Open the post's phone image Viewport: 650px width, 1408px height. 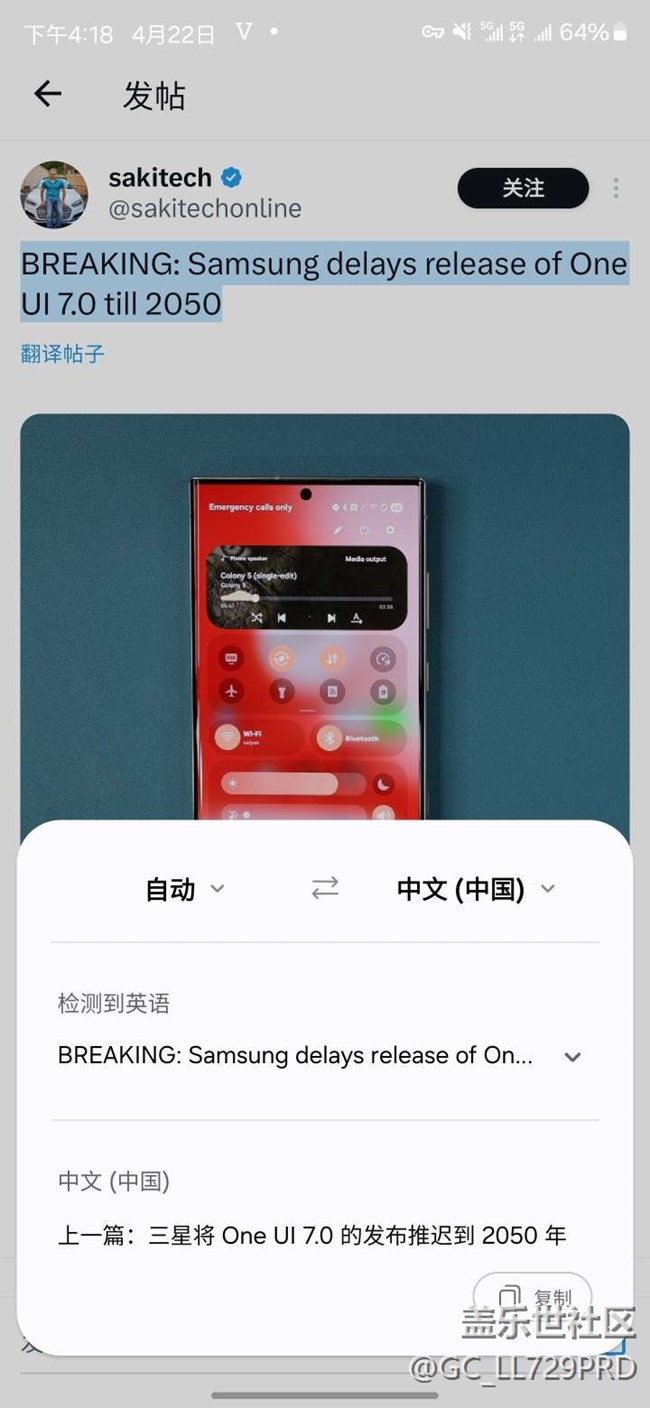pos(324,620)
